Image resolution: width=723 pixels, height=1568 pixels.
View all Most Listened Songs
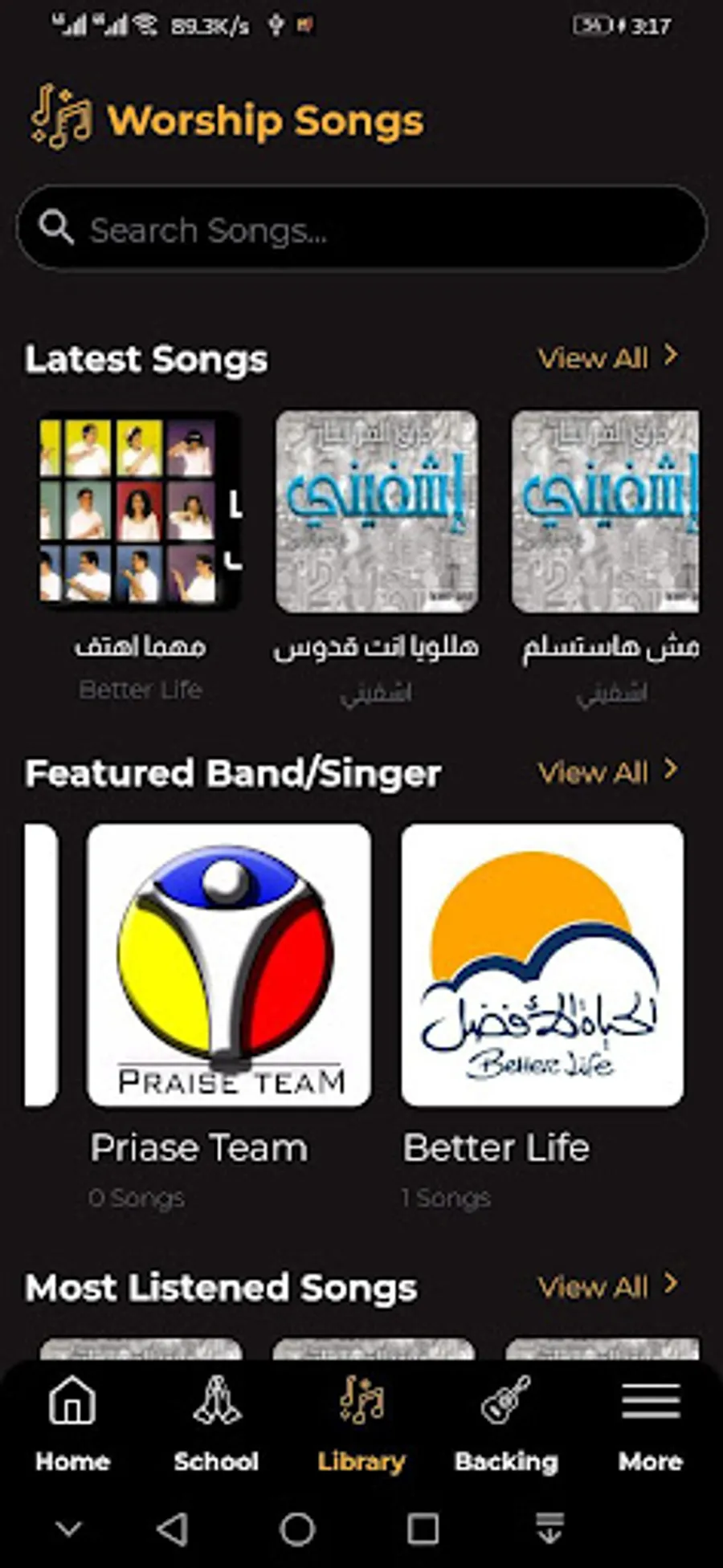[607, 1286]
